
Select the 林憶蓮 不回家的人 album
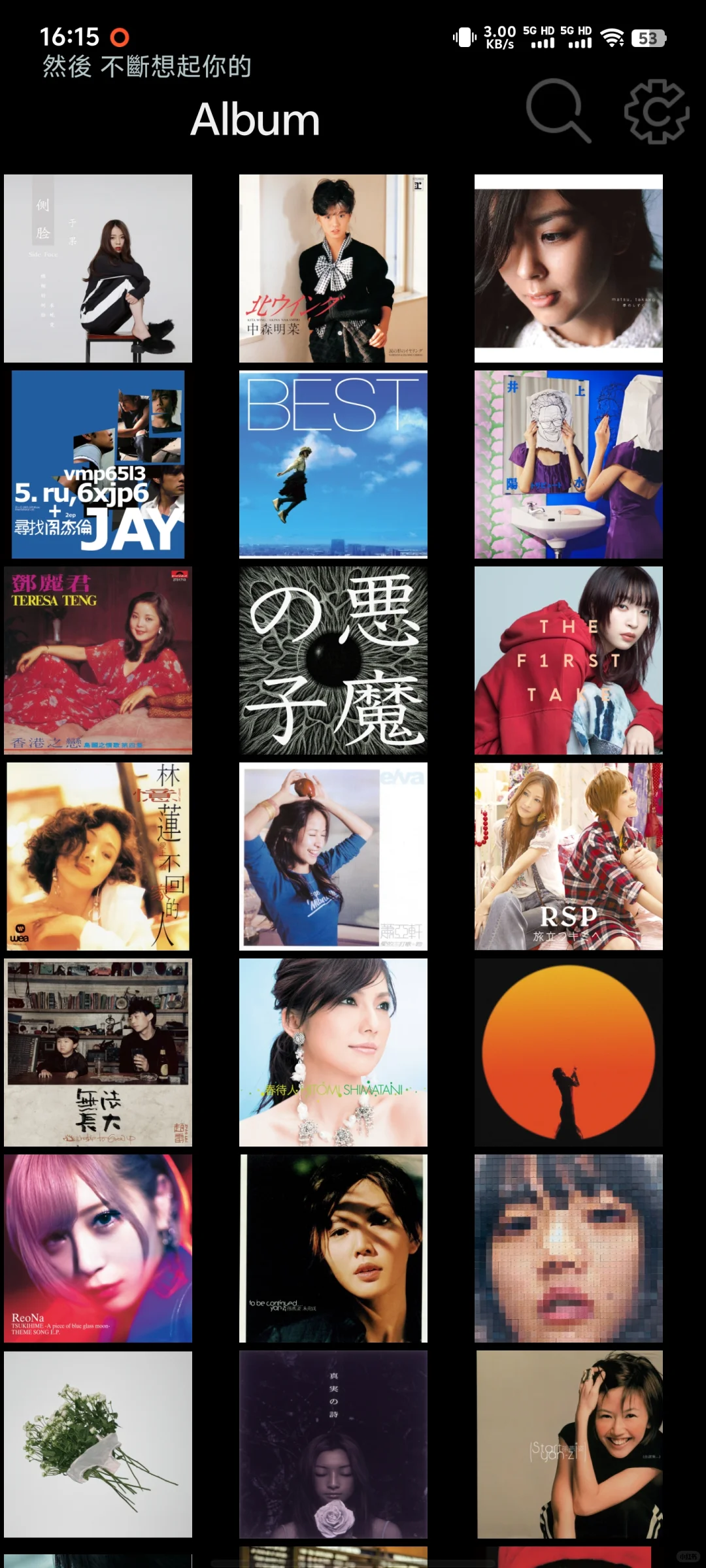[x=98, y=857]
